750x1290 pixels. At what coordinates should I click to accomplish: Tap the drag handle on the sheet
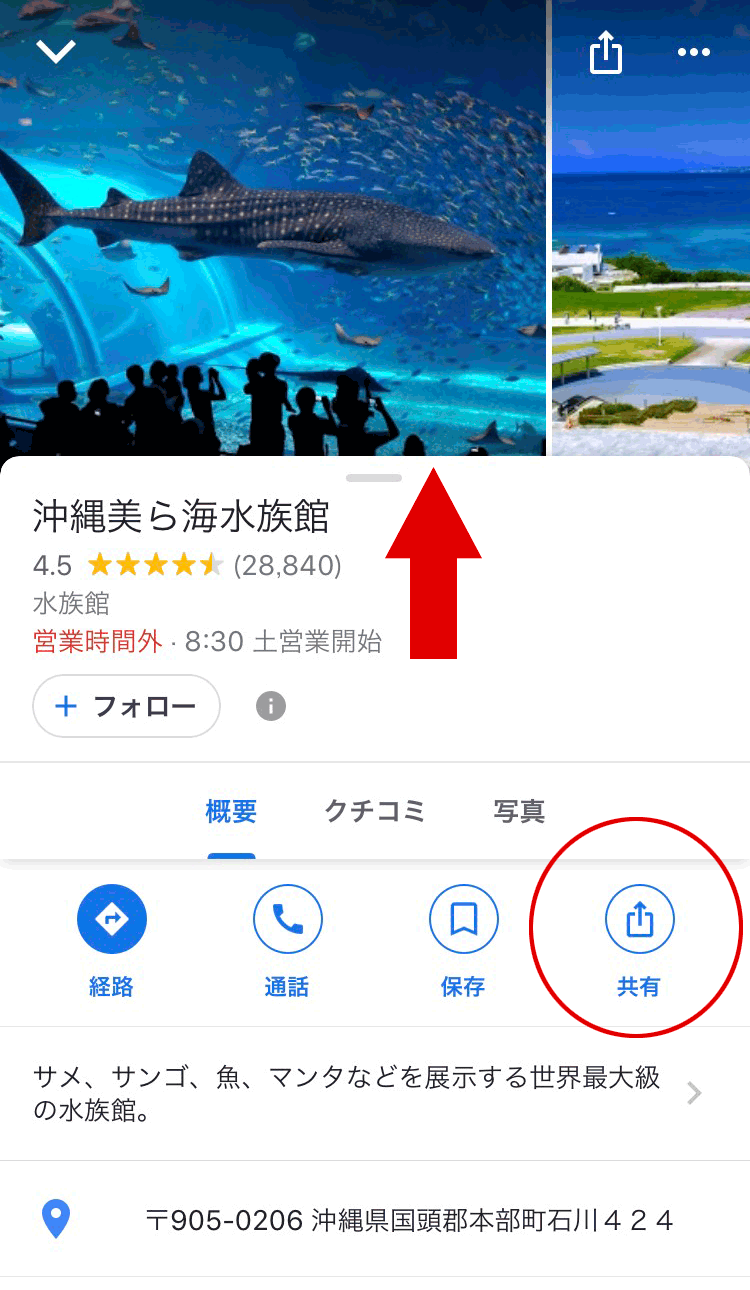[x=374, y=478]
